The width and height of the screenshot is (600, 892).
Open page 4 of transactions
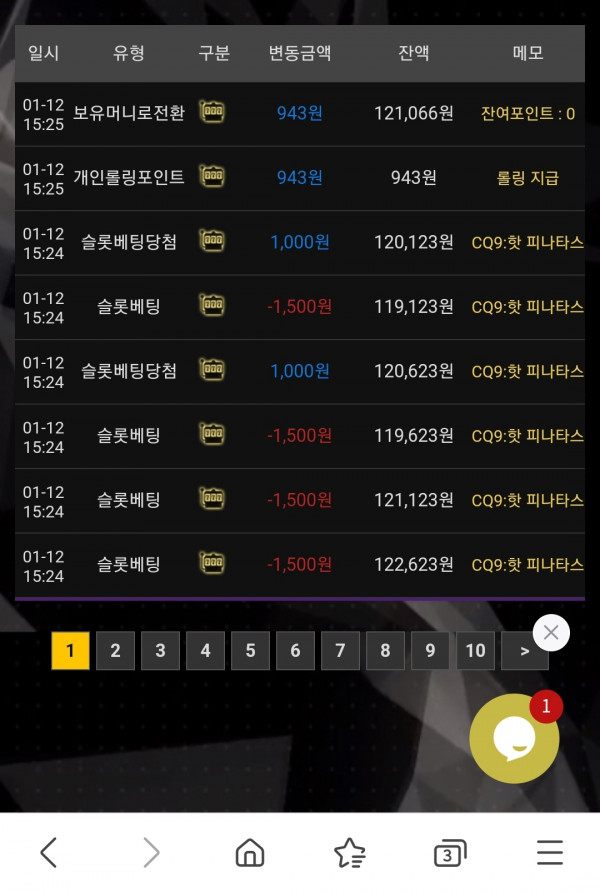[x=205, y=651]
